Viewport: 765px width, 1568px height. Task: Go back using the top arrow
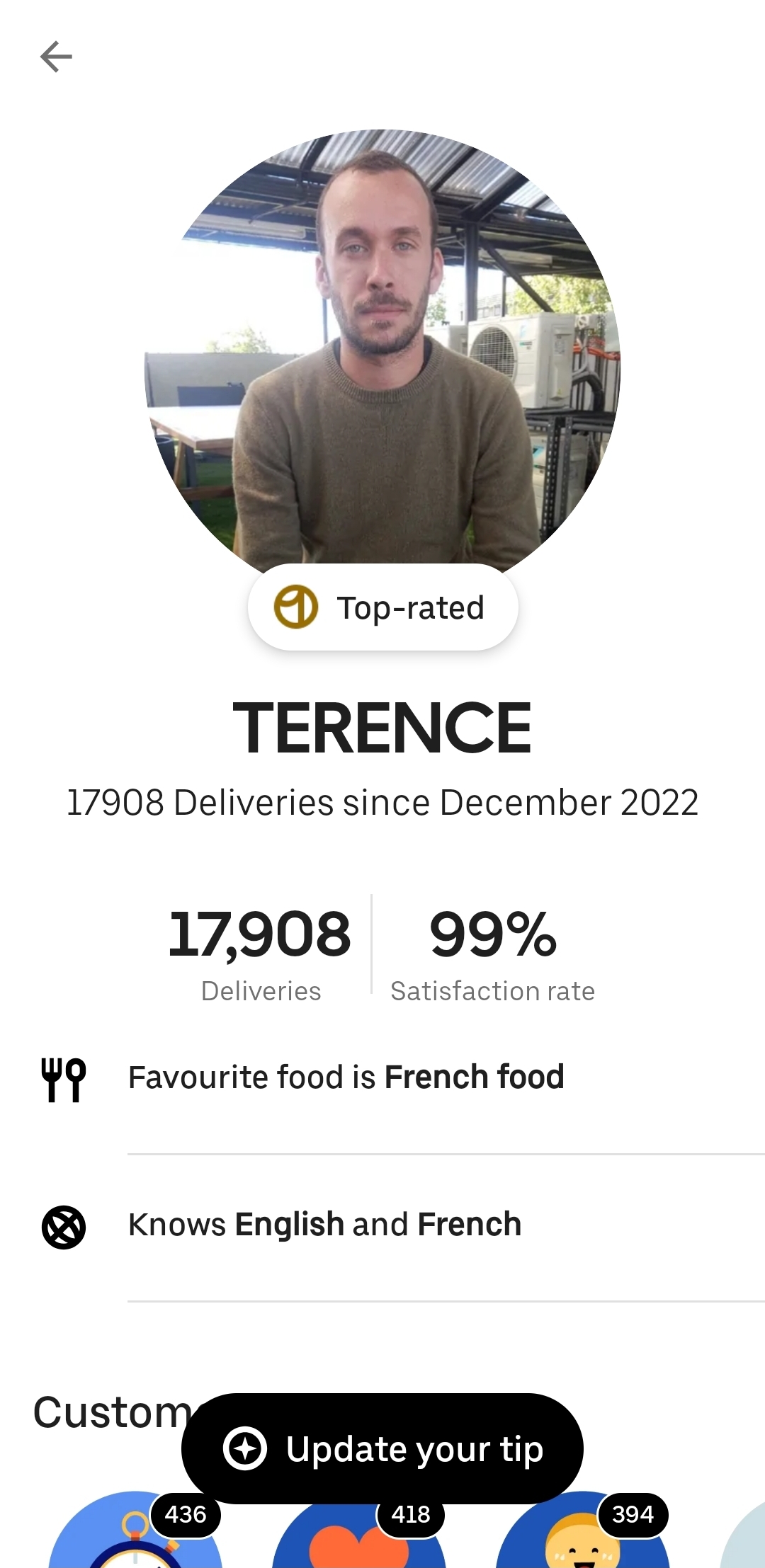pos(56,57)
